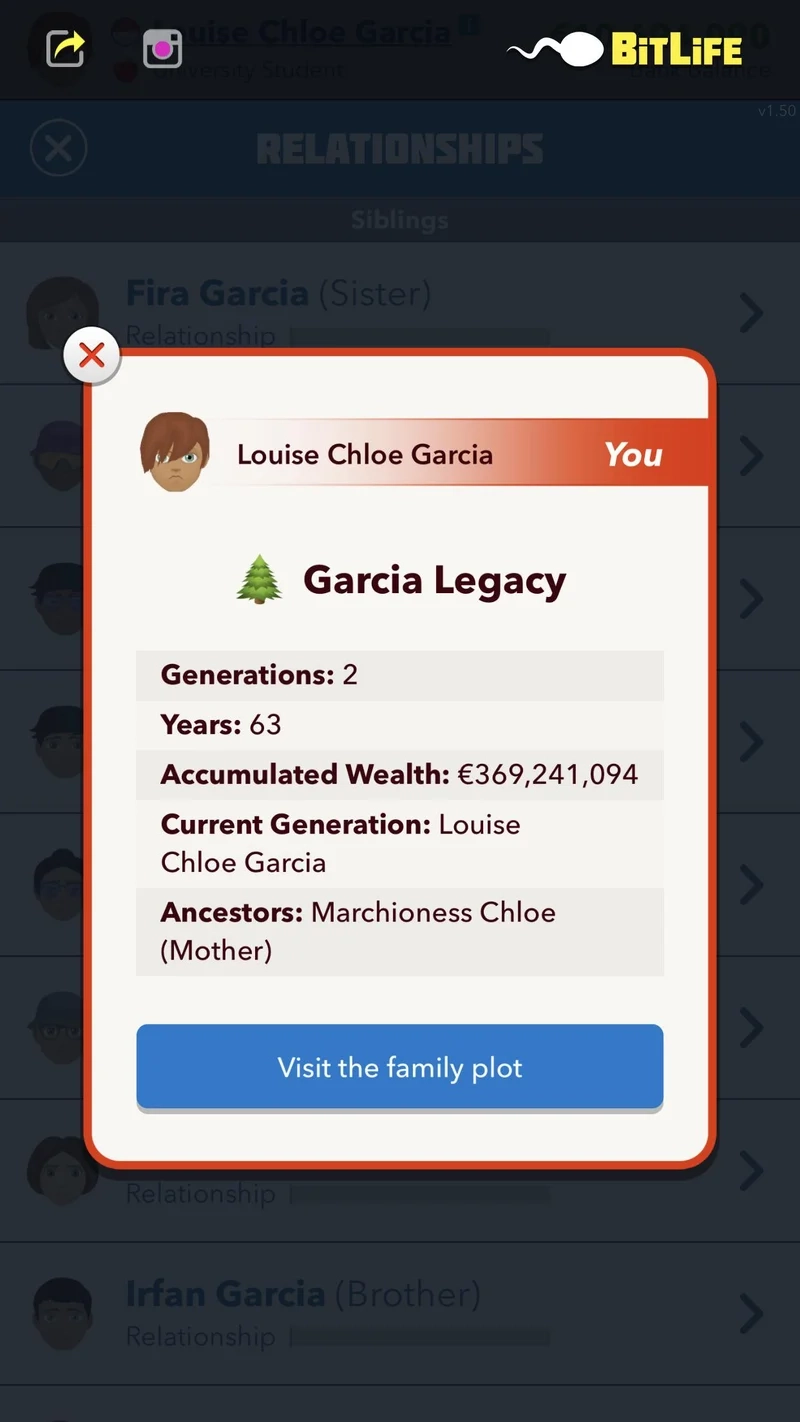Viewport: 800px width, 1422px height.
Task: Tap the Accumulated Wealth row
Action: point(400,774)
